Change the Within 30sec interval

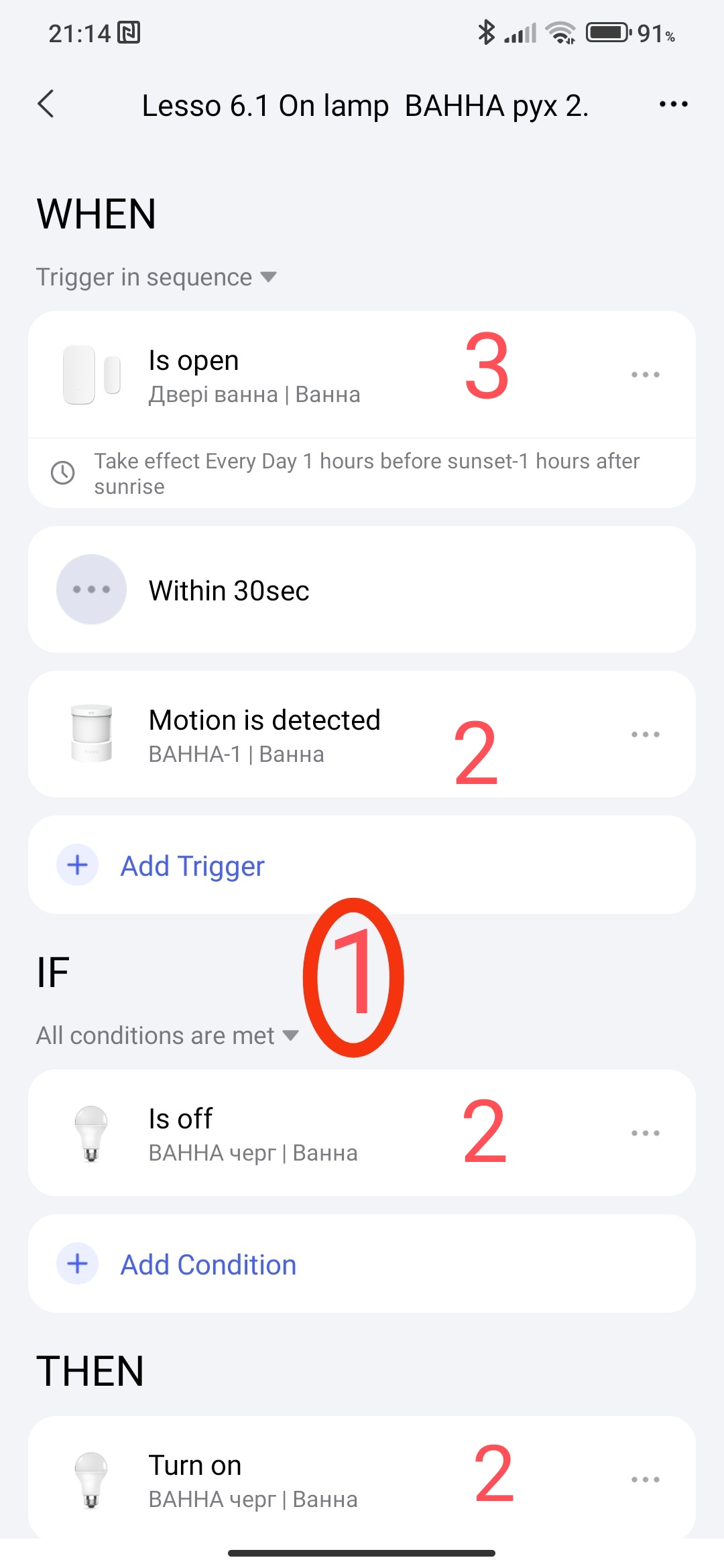[362, 590]
